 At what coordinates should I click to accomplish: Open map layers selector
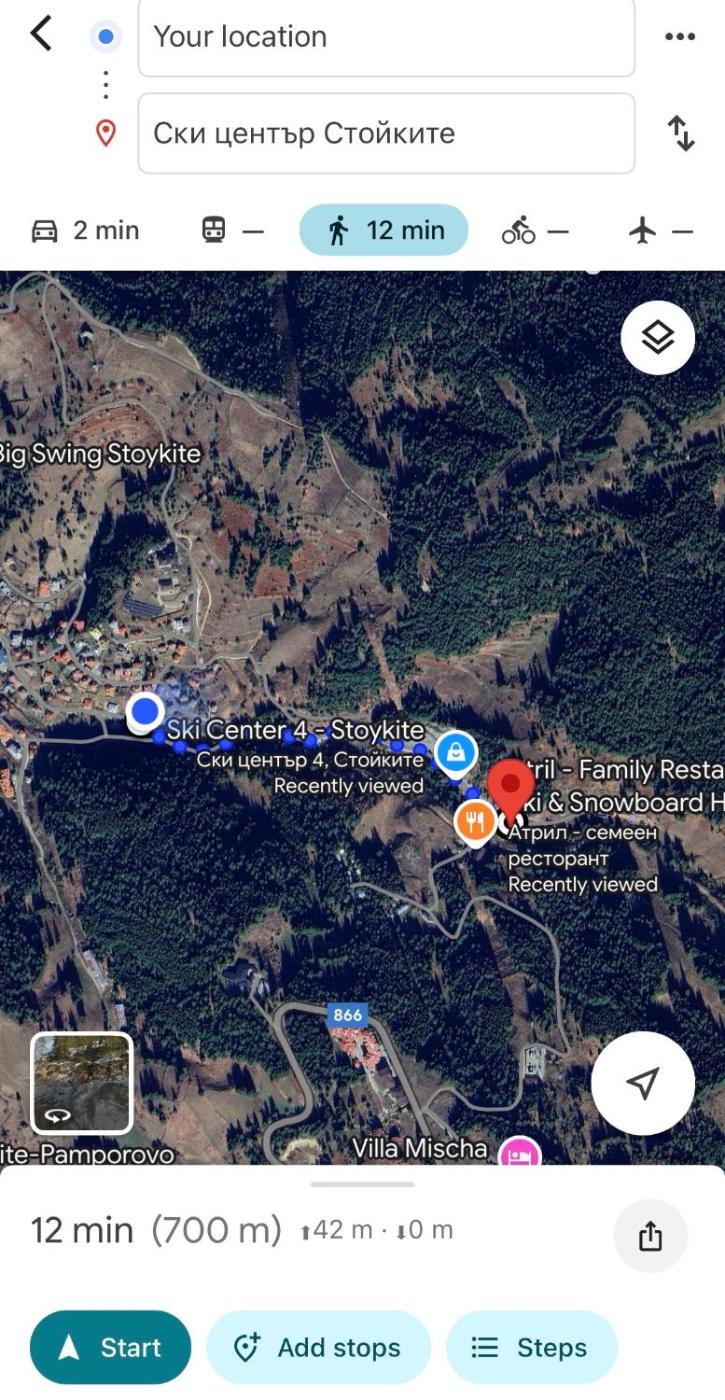pyautogui.click(x=657, y=338)
